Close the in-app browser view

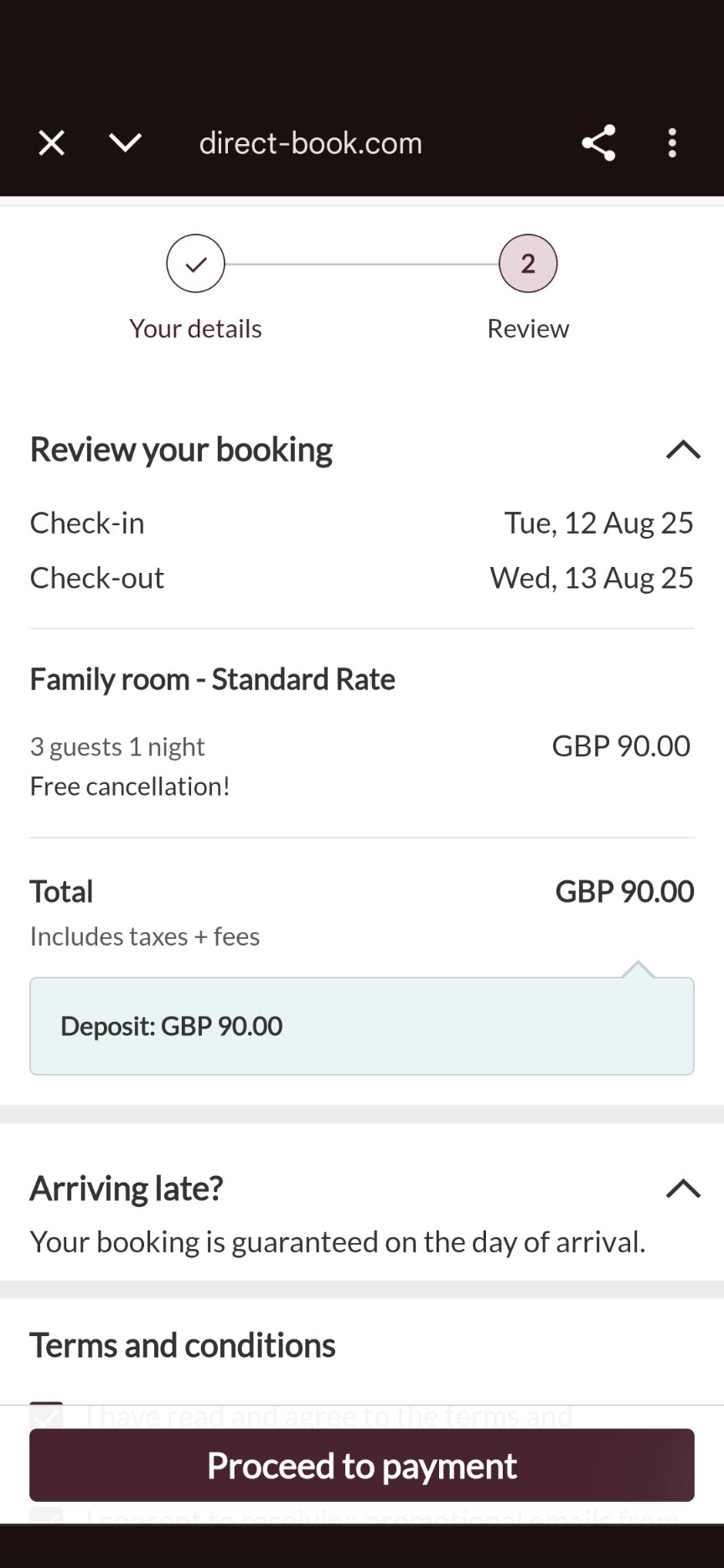tap(50, 142)
